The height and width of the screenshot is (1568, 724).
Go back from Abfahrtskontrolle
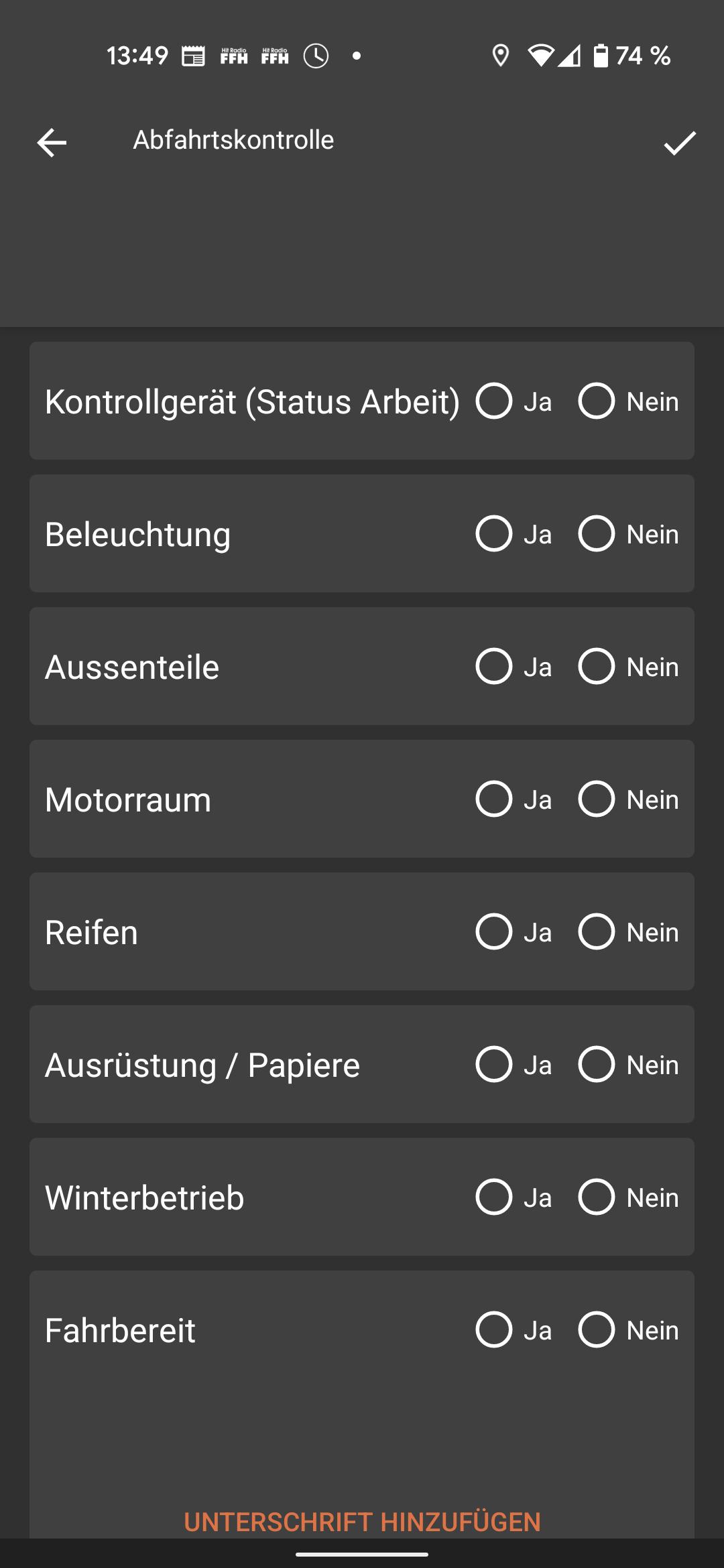52,143
